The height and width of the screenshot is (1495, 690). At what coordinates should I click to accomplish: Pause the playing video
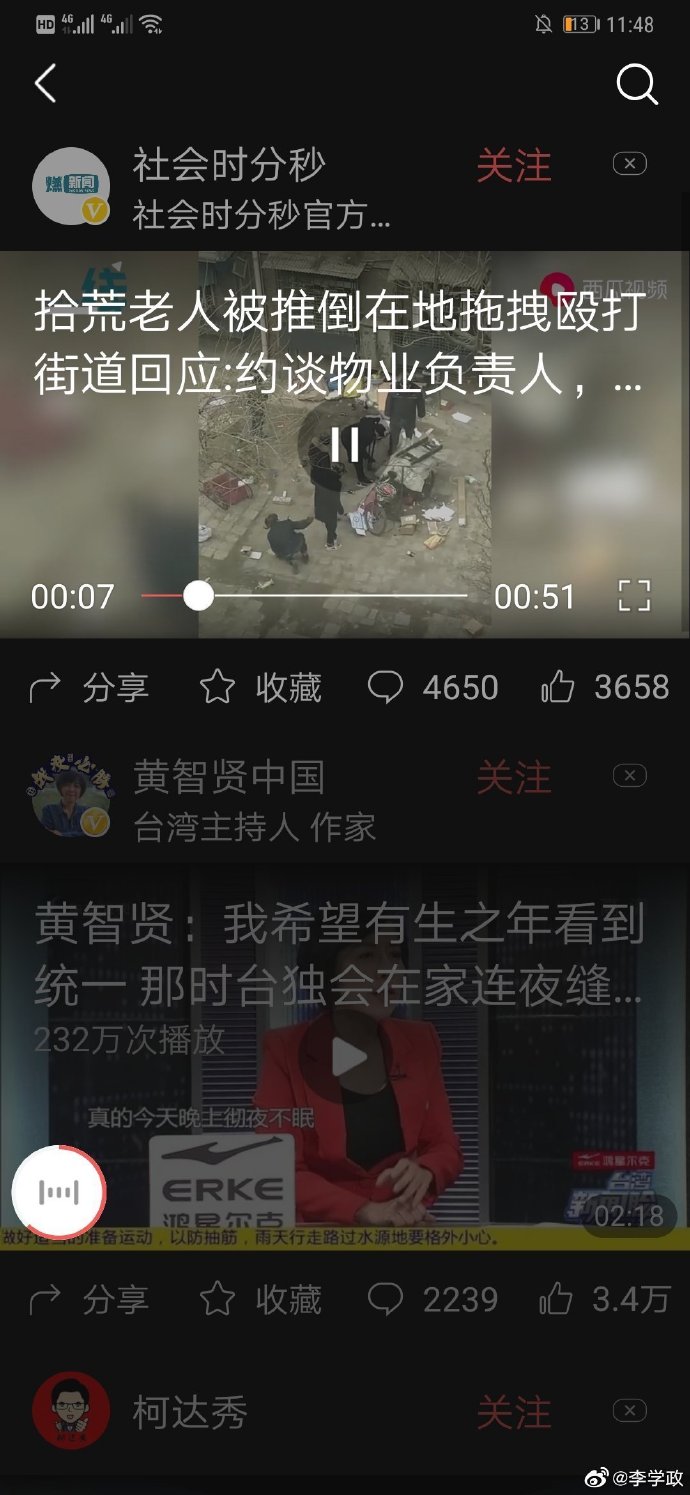345,444
